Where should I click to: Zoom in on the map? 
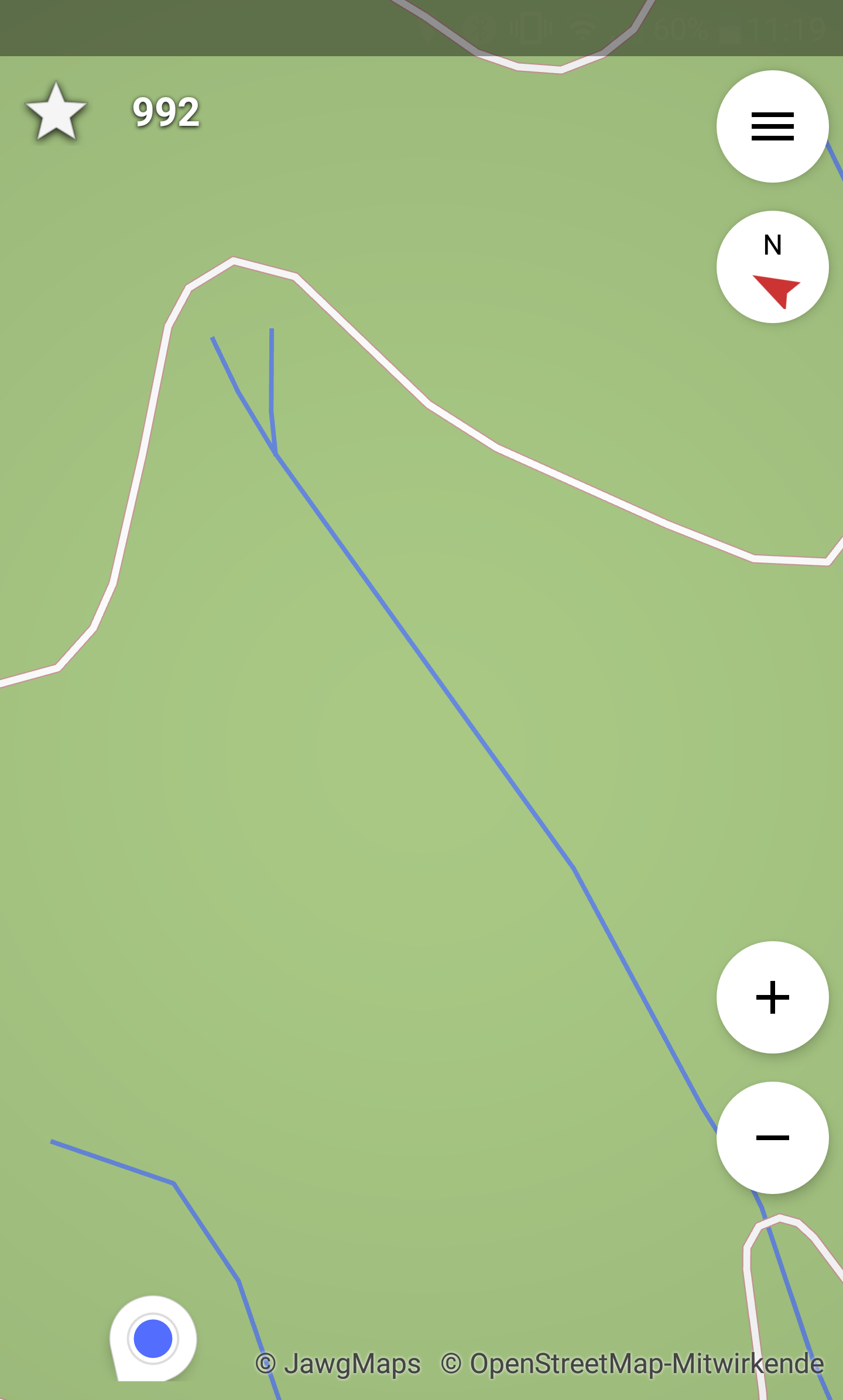(x=772, y=997)
